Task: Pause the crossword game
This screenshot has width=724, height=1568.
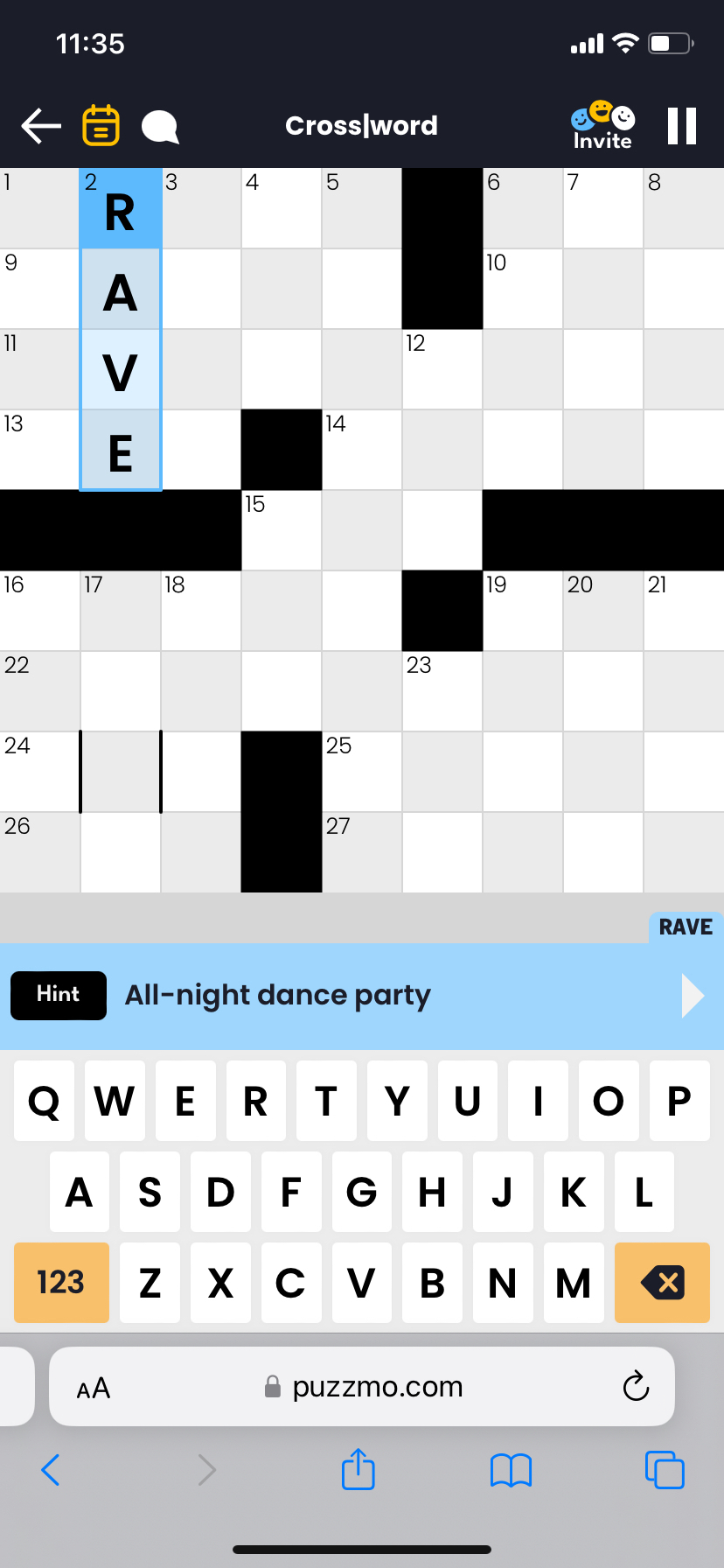Action: click(682, 126)
